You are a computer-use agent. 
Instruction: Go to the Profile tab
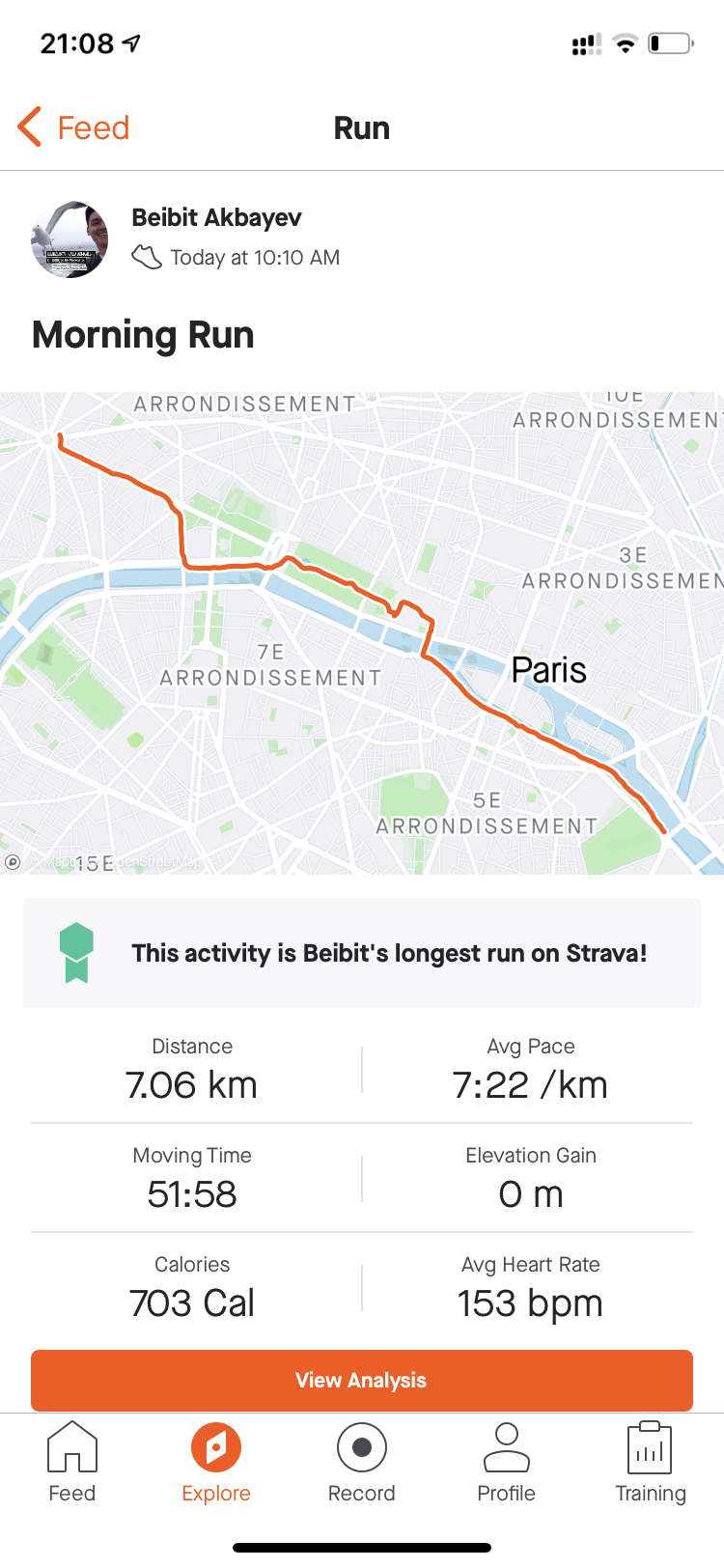(507, 1463)
